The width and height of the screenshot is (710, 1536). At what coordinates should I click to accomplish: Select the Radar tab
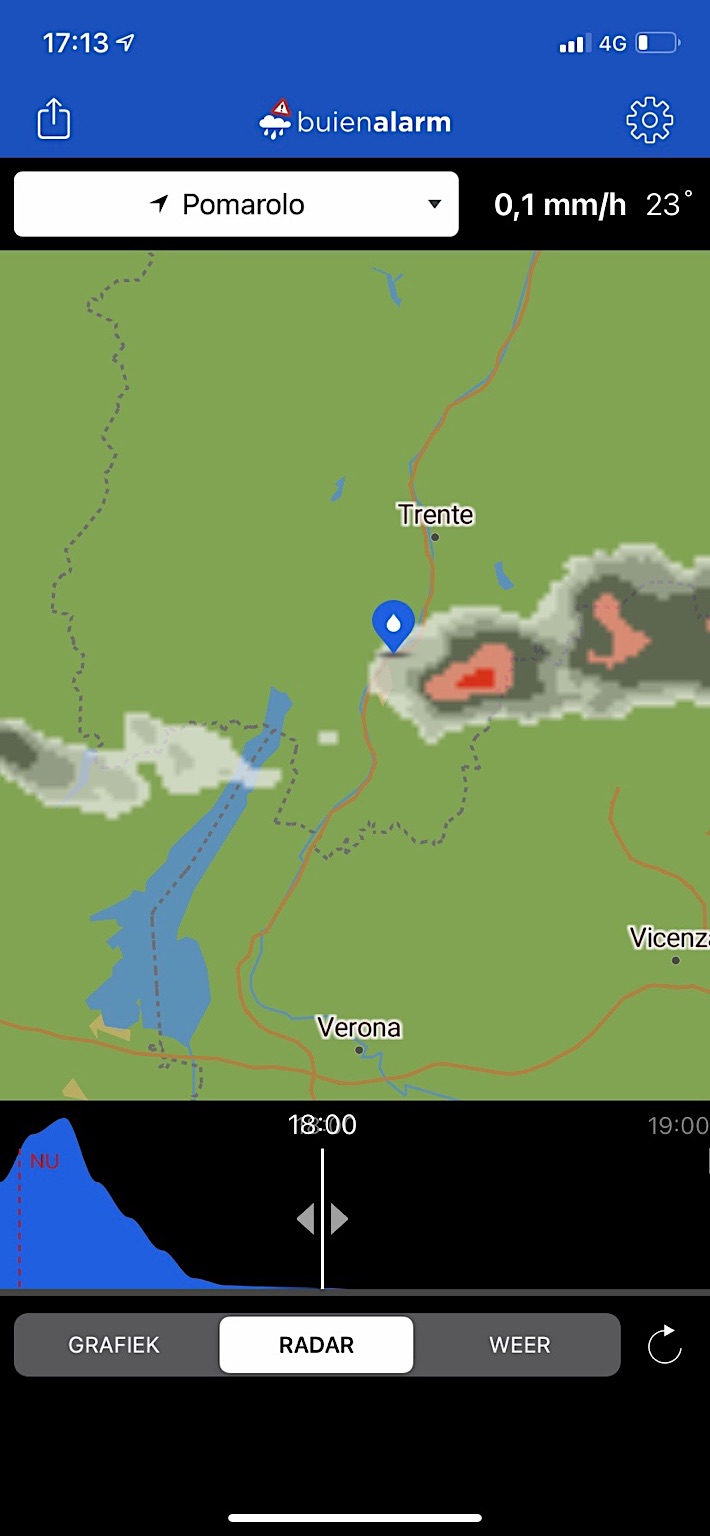(316, 1345)
